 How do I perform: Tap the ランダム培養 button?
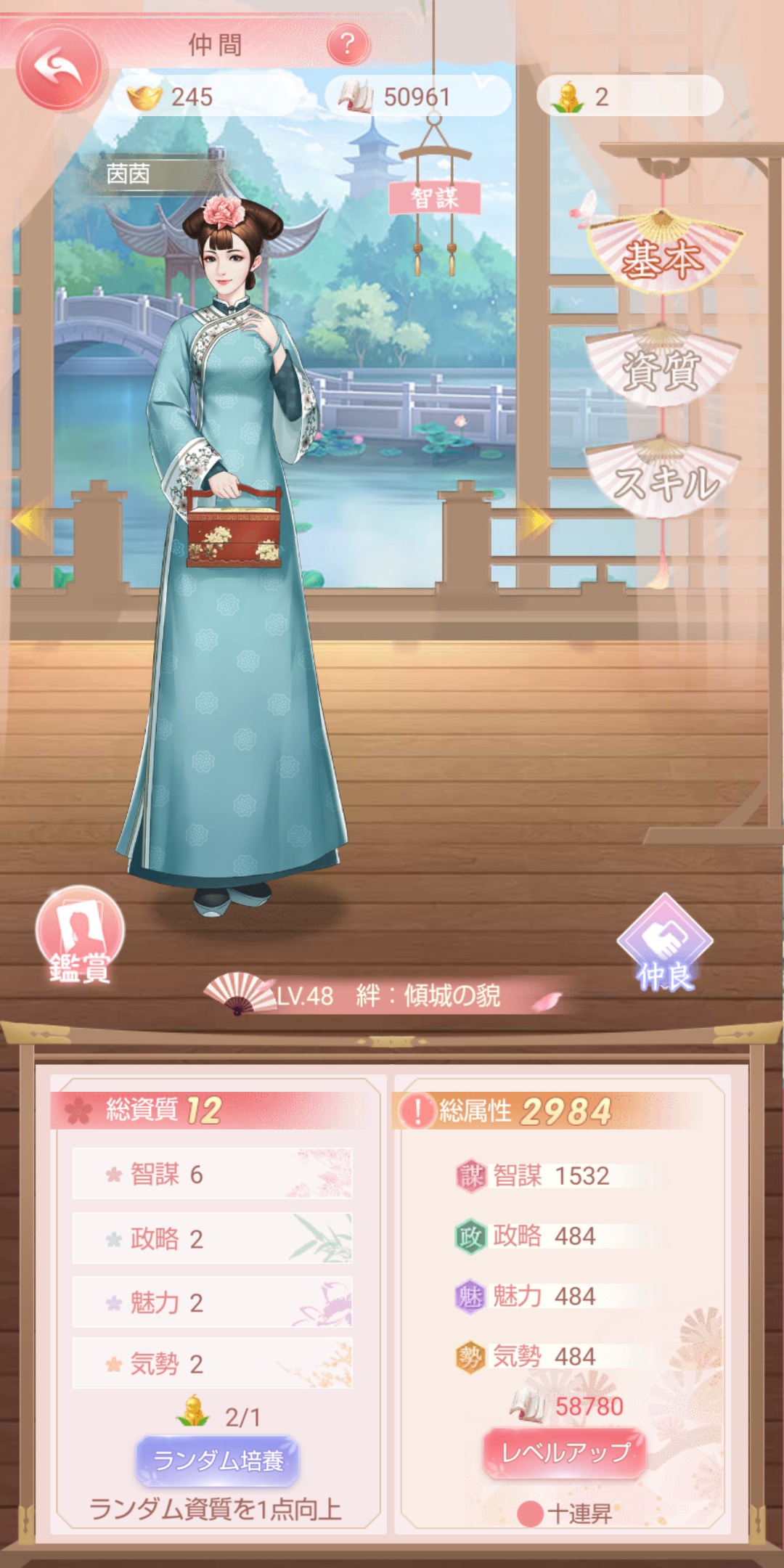(218, 1460)
